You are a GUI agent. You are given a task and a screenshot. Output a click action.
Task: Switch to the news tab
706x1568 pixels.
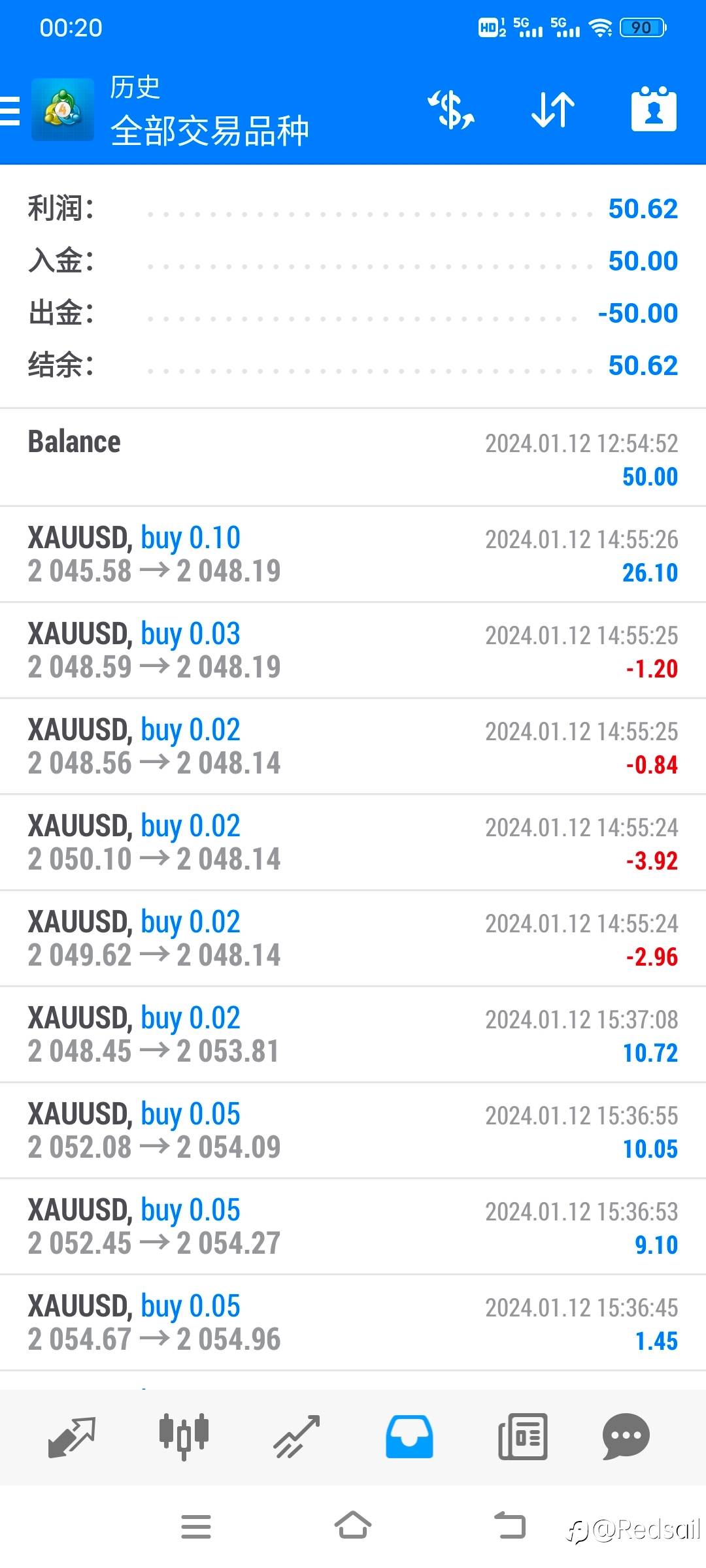pyautogui.click(x=522, y=1437)
